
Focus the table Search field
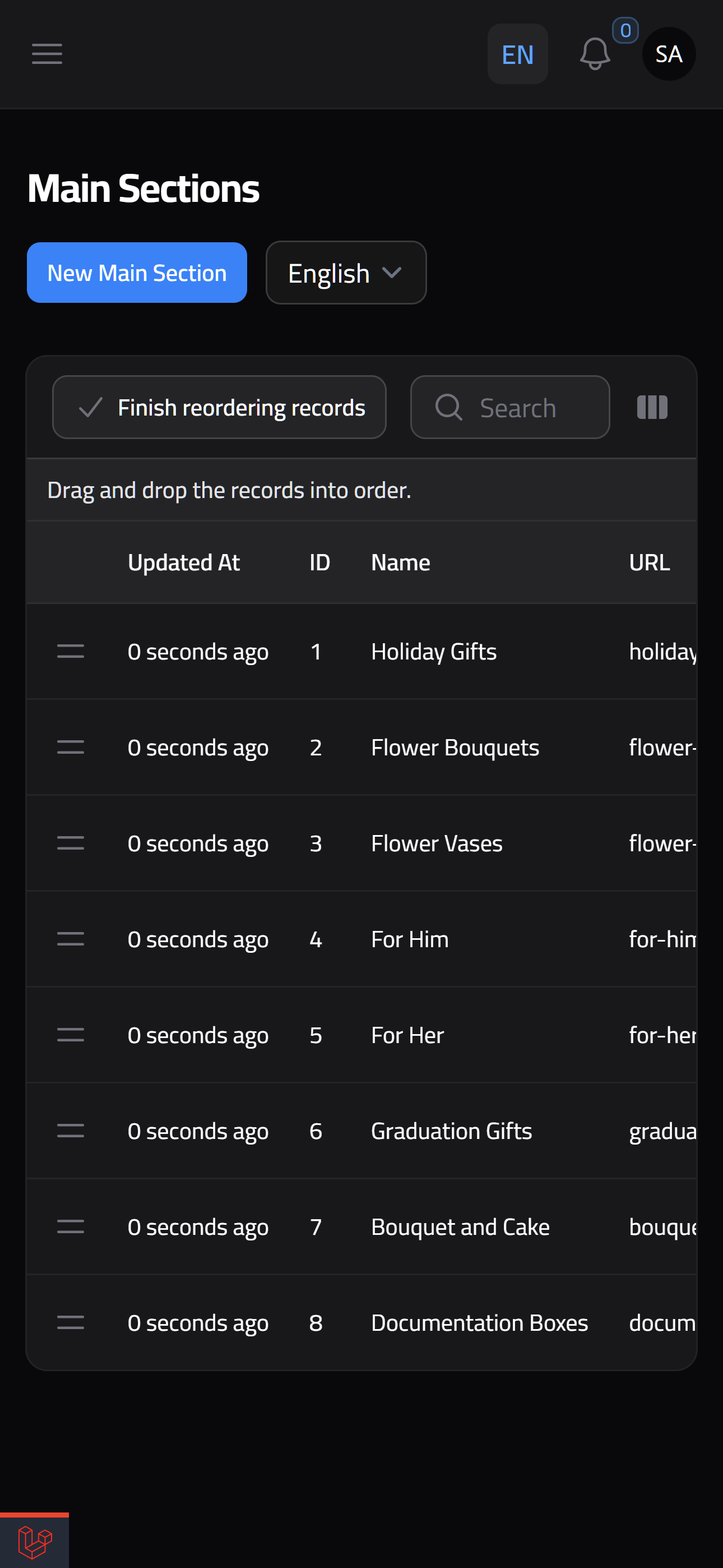510,407
